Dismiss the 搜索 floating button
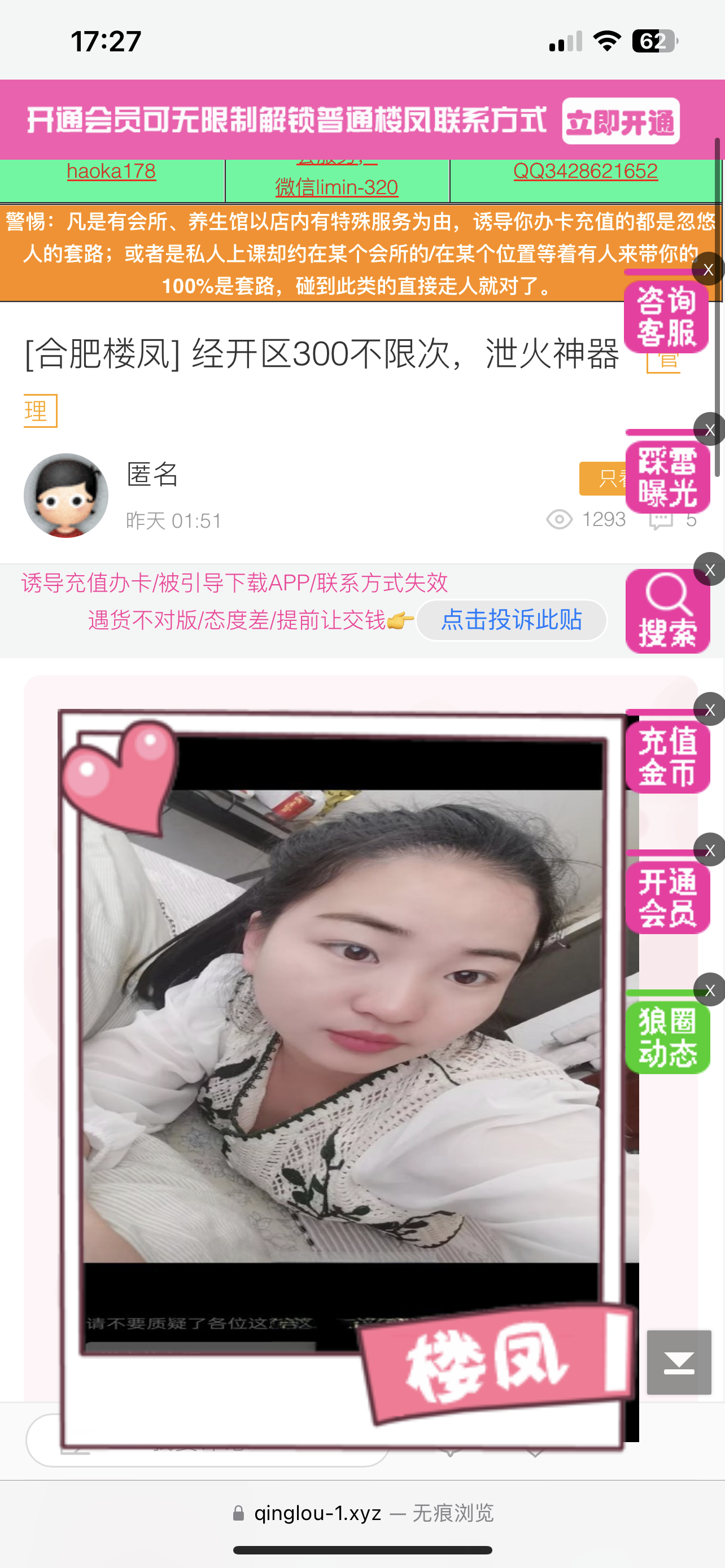Screen dimensions: 725x1568 tap(710, 570)
